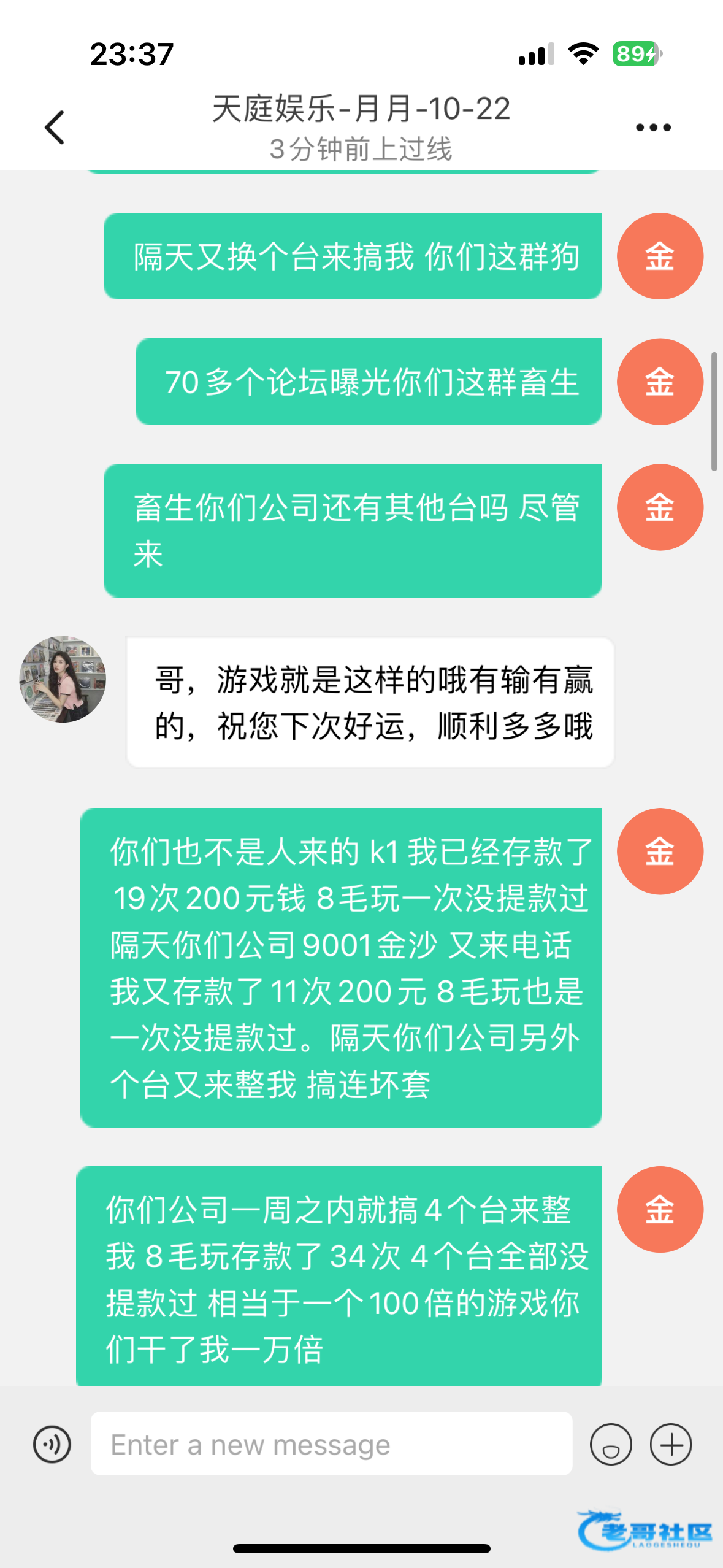Open the three-dot more options menu
723x1568 pixels.
653,128
